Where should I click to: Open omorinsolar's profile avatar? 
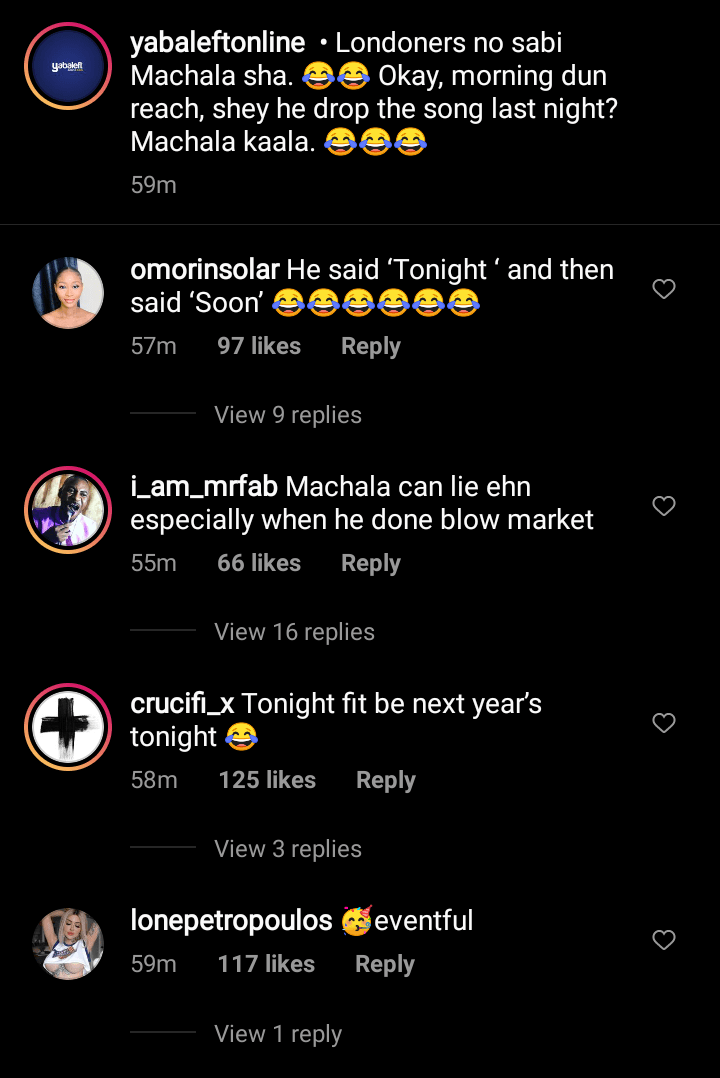coord(67,293)
